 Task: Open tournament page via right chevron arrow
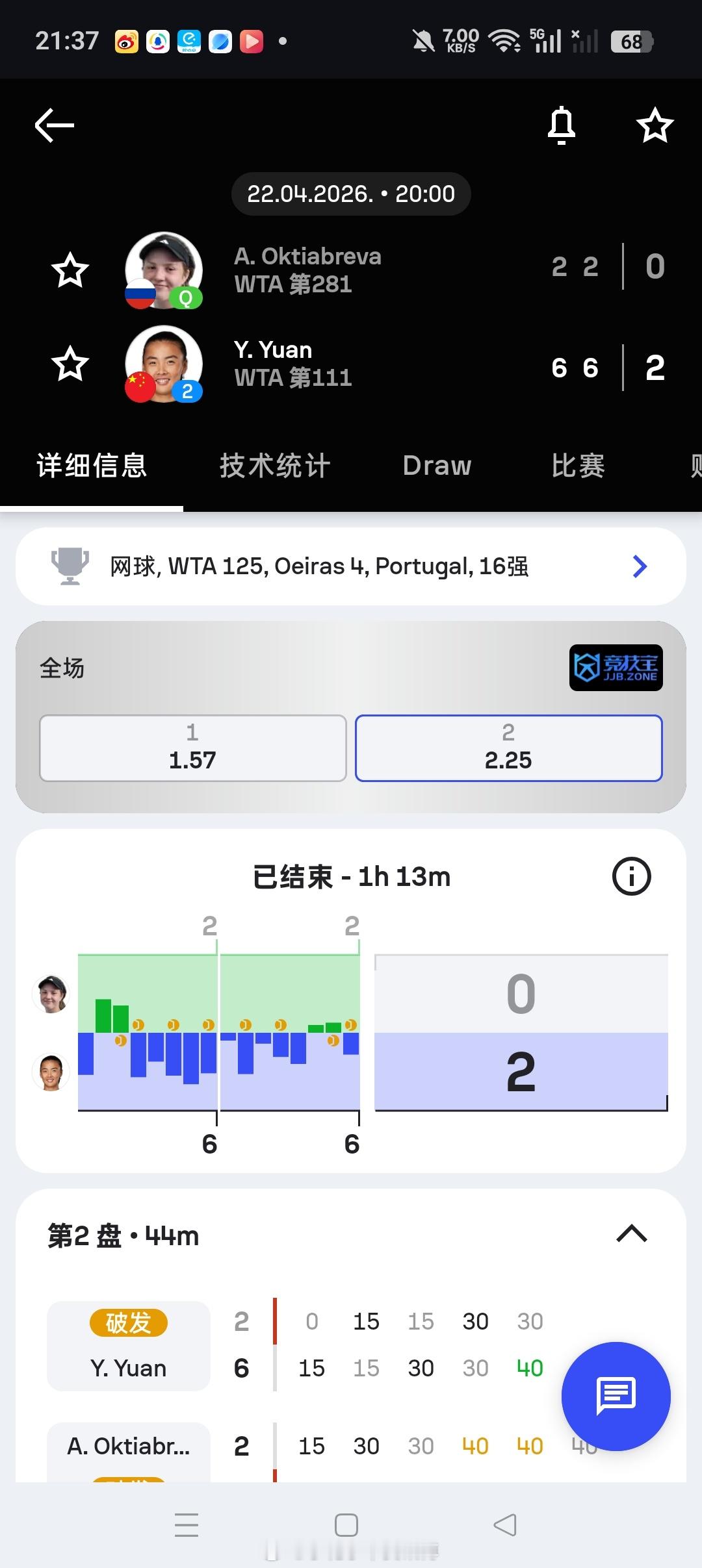[x=639, y=566]
